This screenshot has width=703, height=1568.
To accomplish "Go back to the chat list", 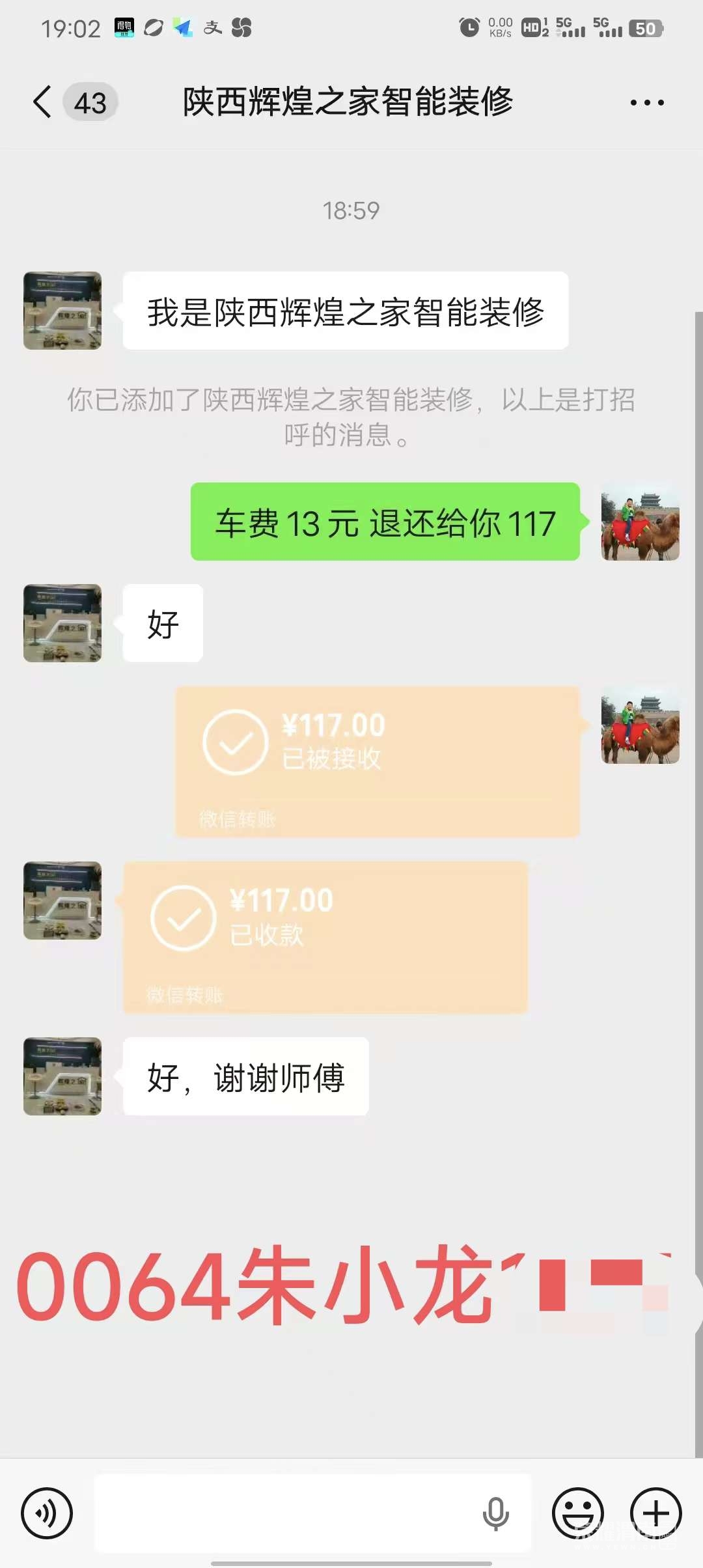I will 43,102.
